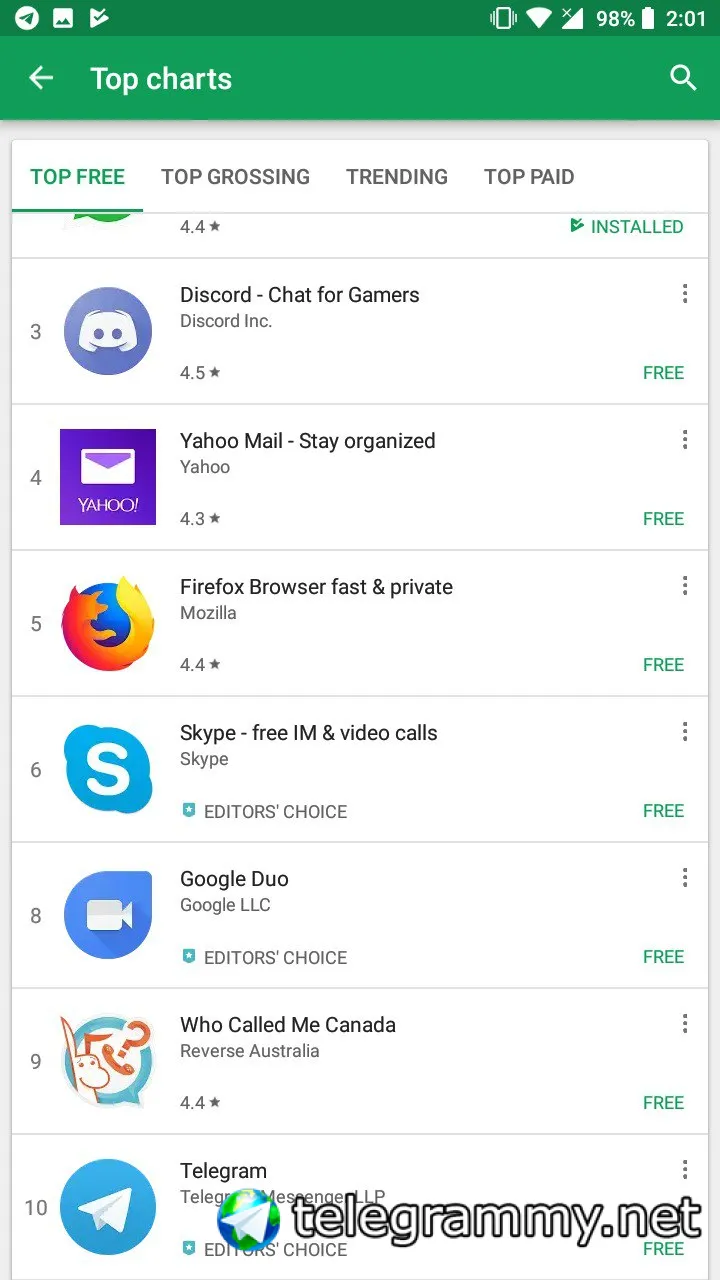Open the Discord - Chat for Gamers listing
This screenshot has width=720, height=1280.
point(300,295)
